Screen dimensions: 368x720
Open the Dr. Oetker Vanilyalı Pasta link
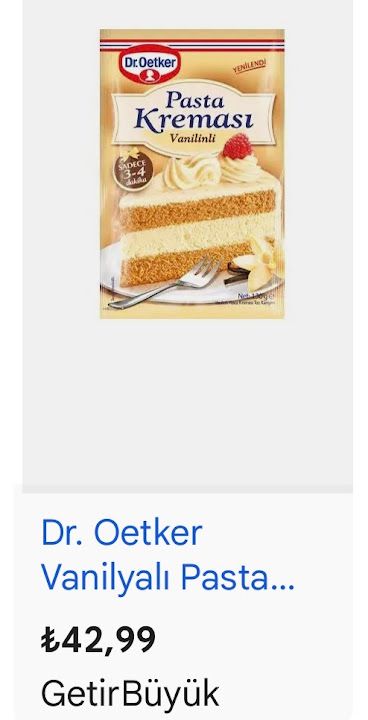(x=168, y=556)
